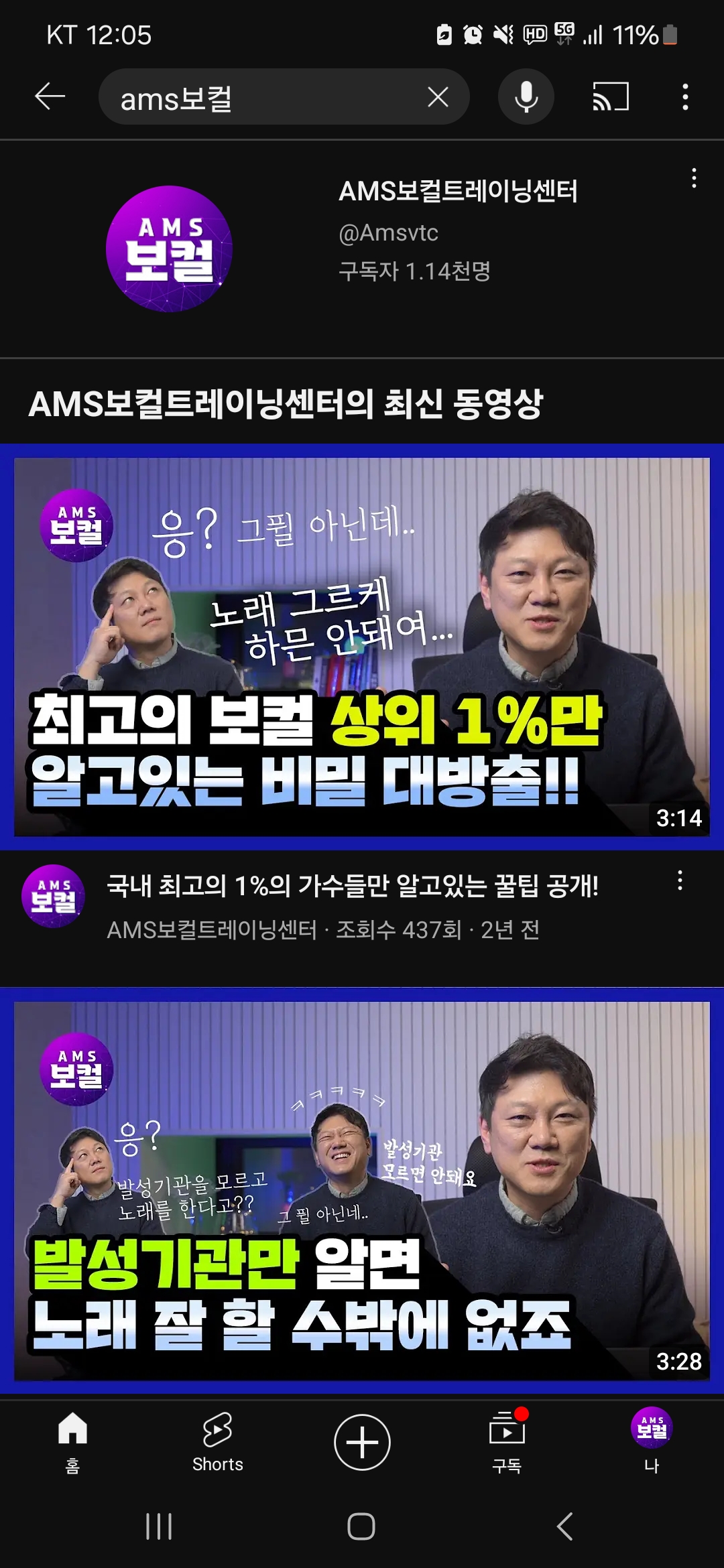Go back from search results
The width and height of the screenshot is (724, 1568).
click(x=50, y=97)
